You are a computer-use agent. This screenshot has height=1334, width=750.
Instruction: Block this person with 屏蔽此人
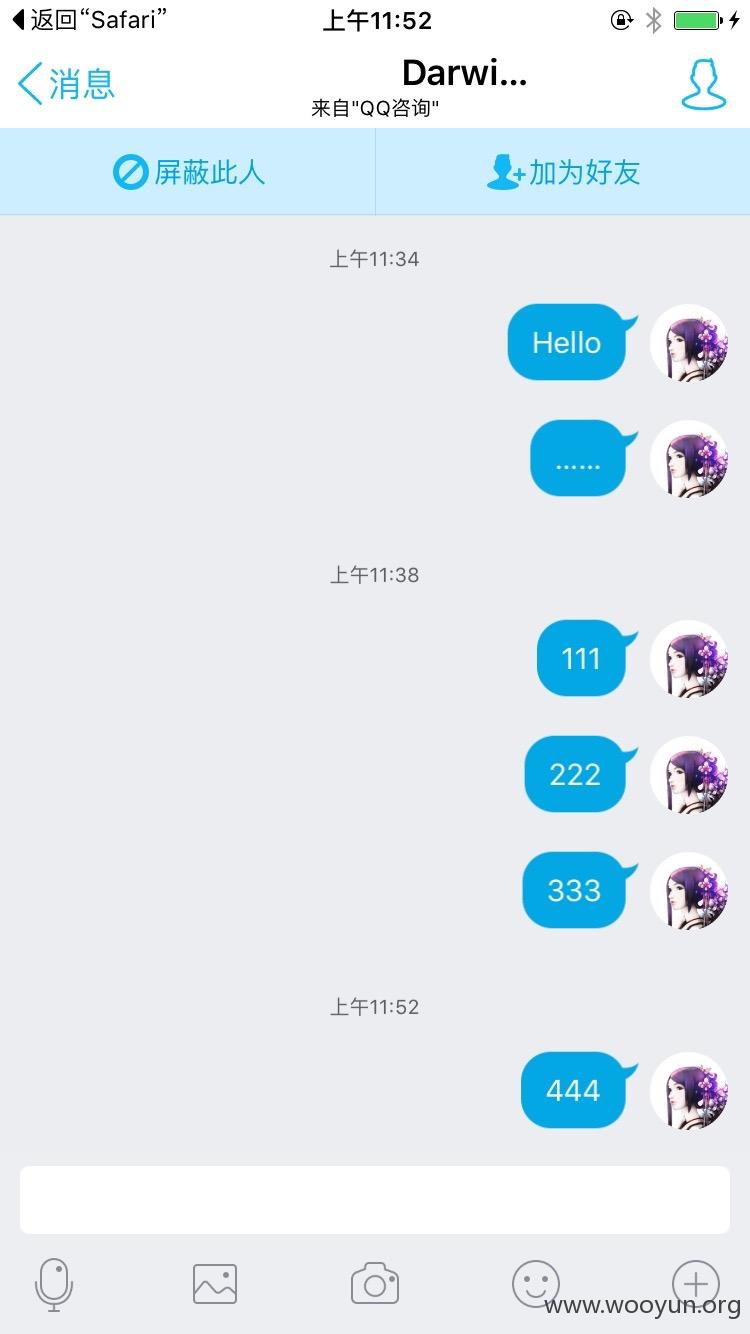[188, 172]
